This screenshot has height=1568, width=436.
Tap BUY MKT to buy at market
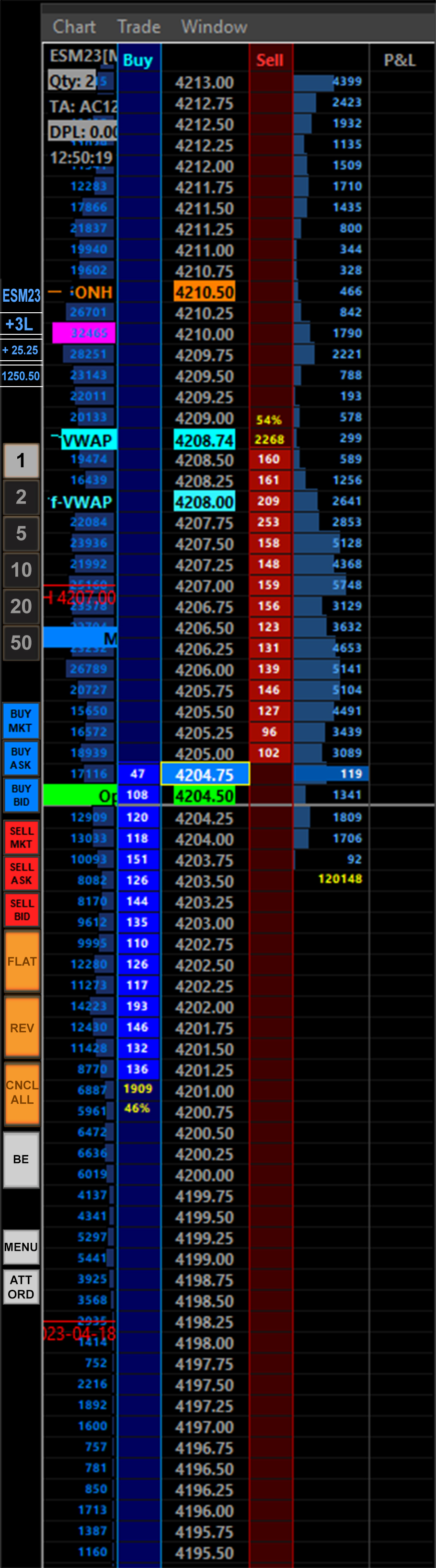21,721
